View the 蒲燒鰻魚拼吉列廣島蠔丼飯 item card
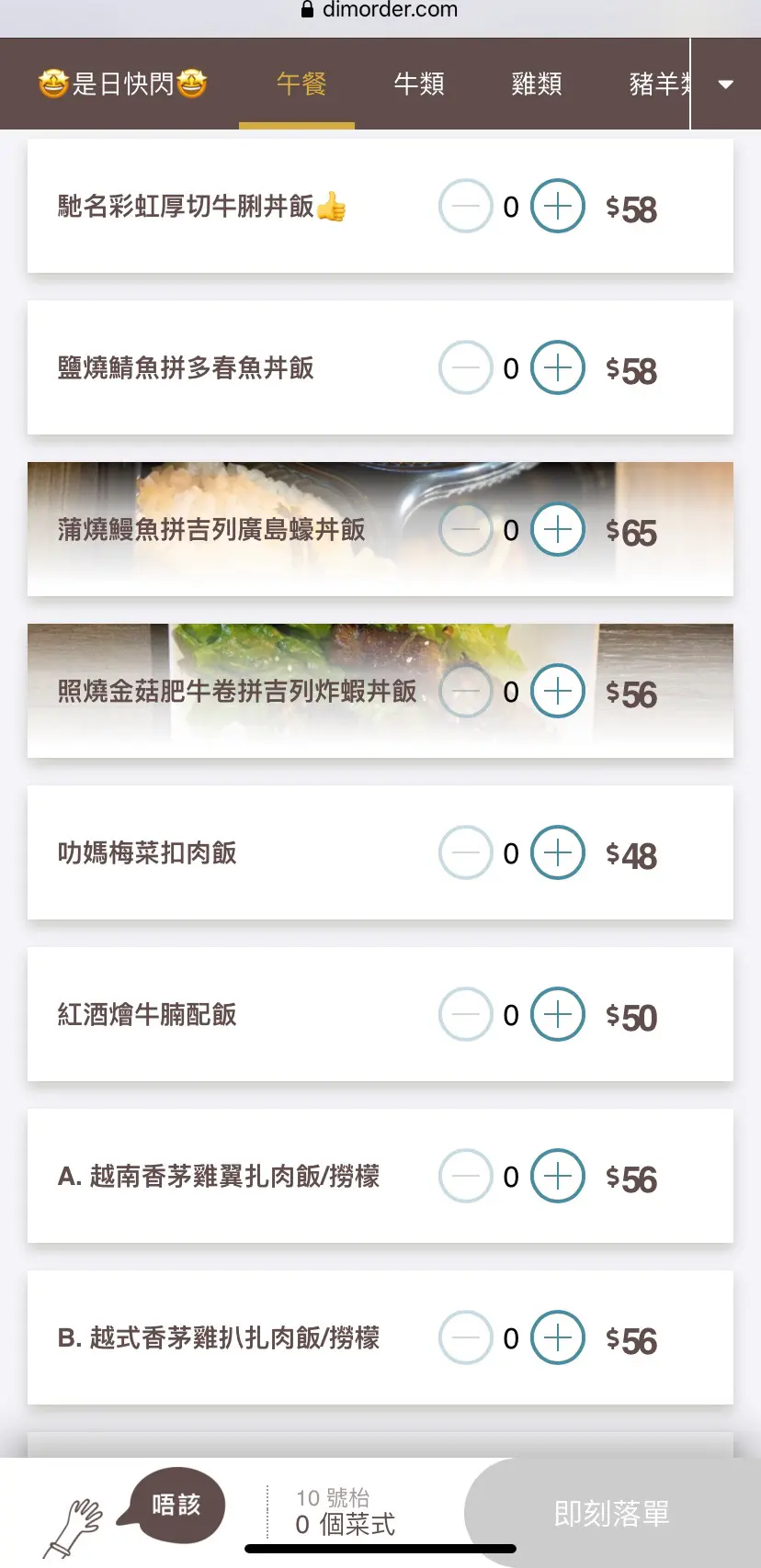This screenshot has height=1568, width=761. [211, 530]
